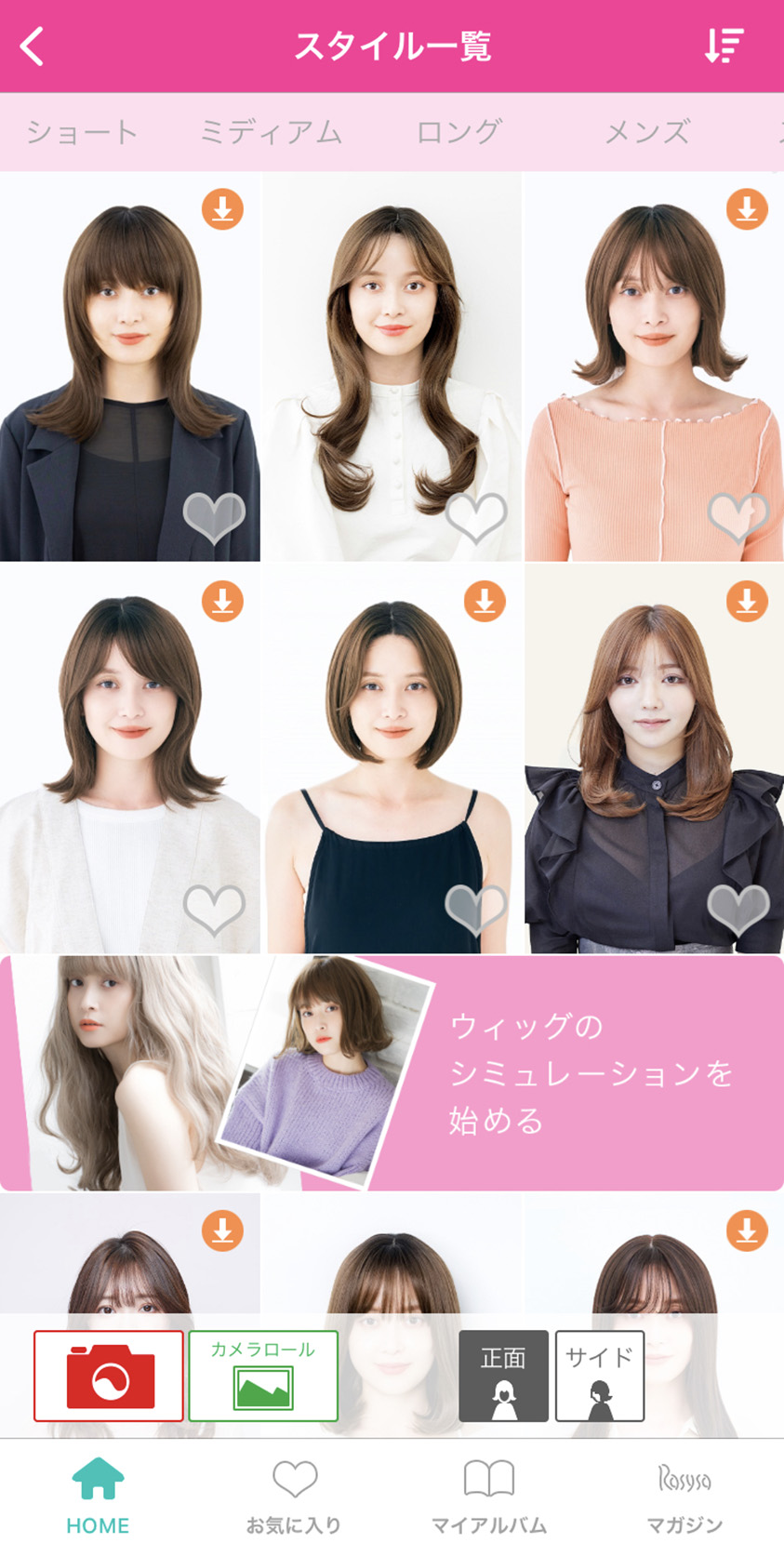Select the 正面 front view

(x=503, y=1376)
